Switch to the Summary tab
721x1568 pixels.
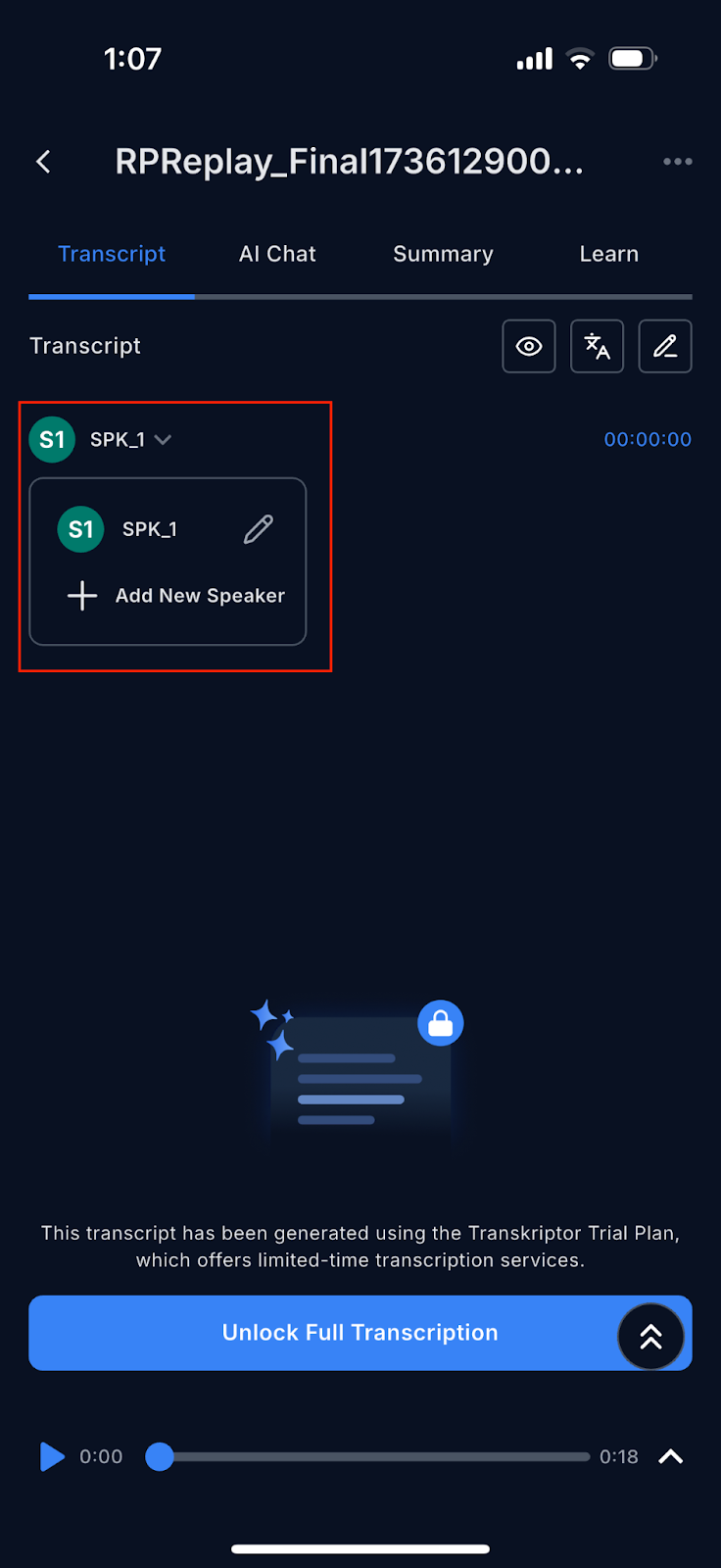[x=443, y=254]
